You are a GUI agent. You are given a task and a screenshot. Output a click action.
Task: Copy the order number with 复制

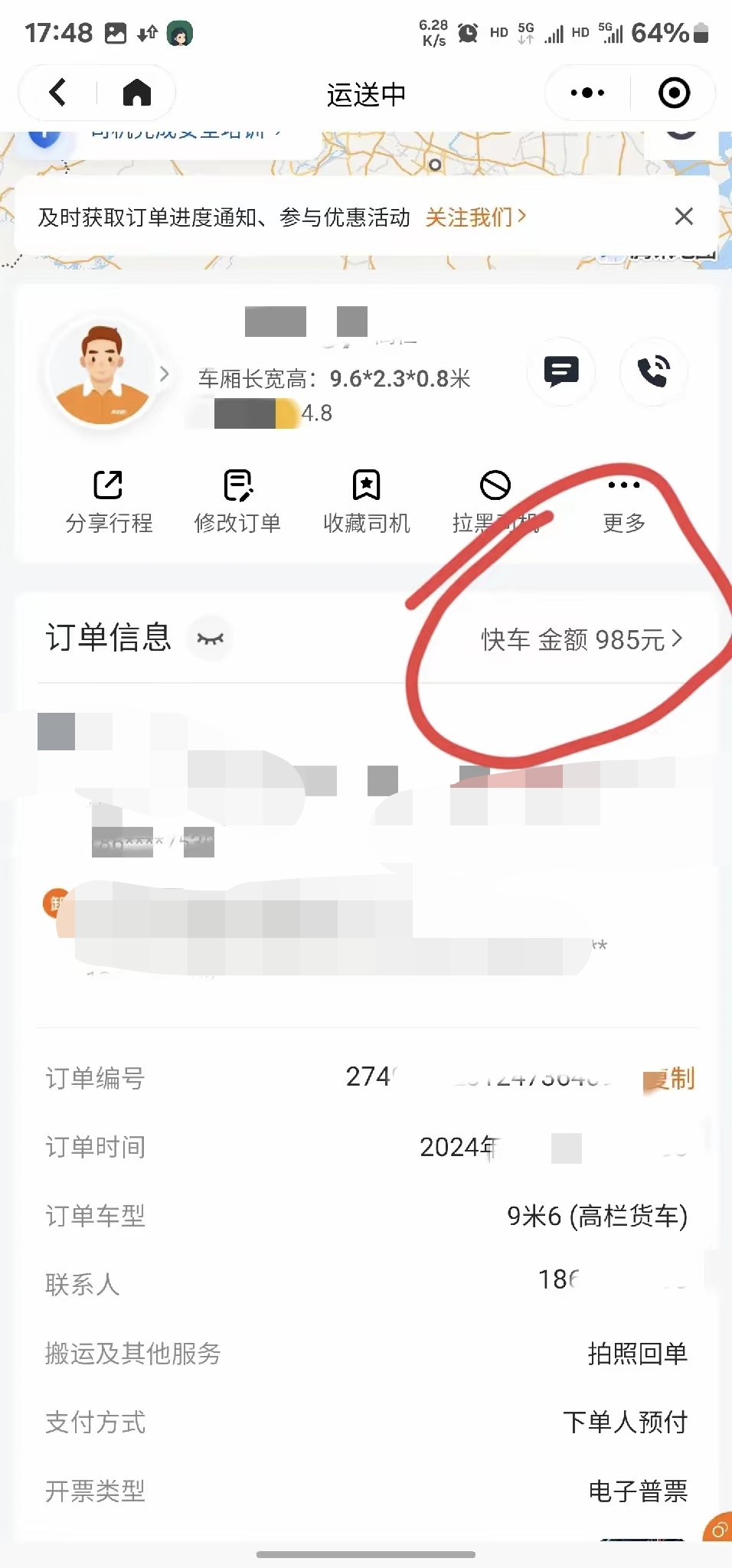(x=672, y=1078)
